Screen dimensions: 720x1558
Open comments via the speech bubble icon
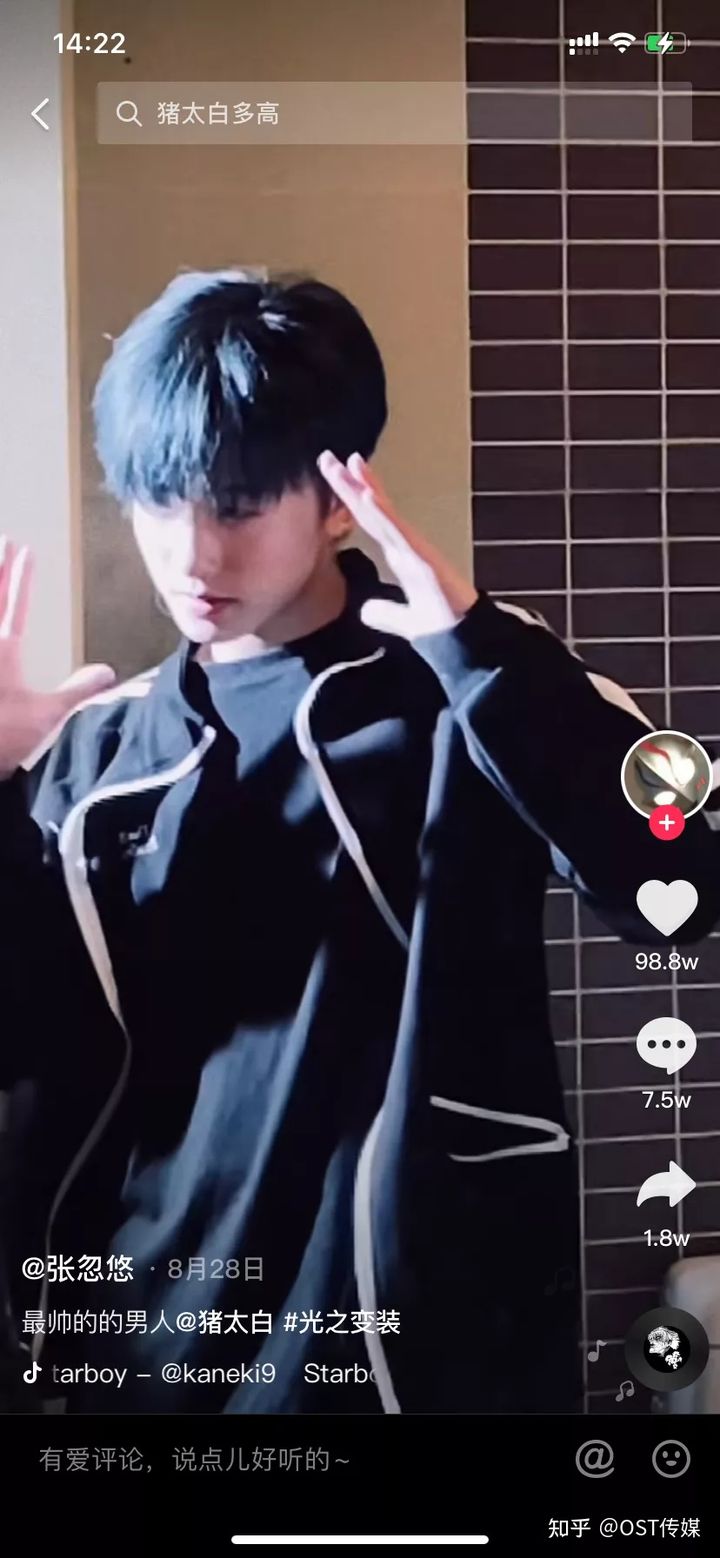click(x=666, y=1047)
